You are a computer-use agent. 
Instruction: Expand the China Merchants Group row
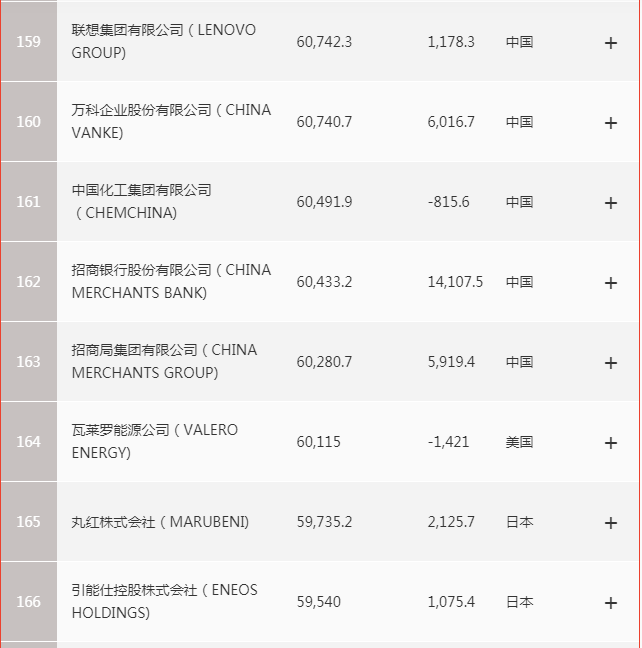coord(611,363)
